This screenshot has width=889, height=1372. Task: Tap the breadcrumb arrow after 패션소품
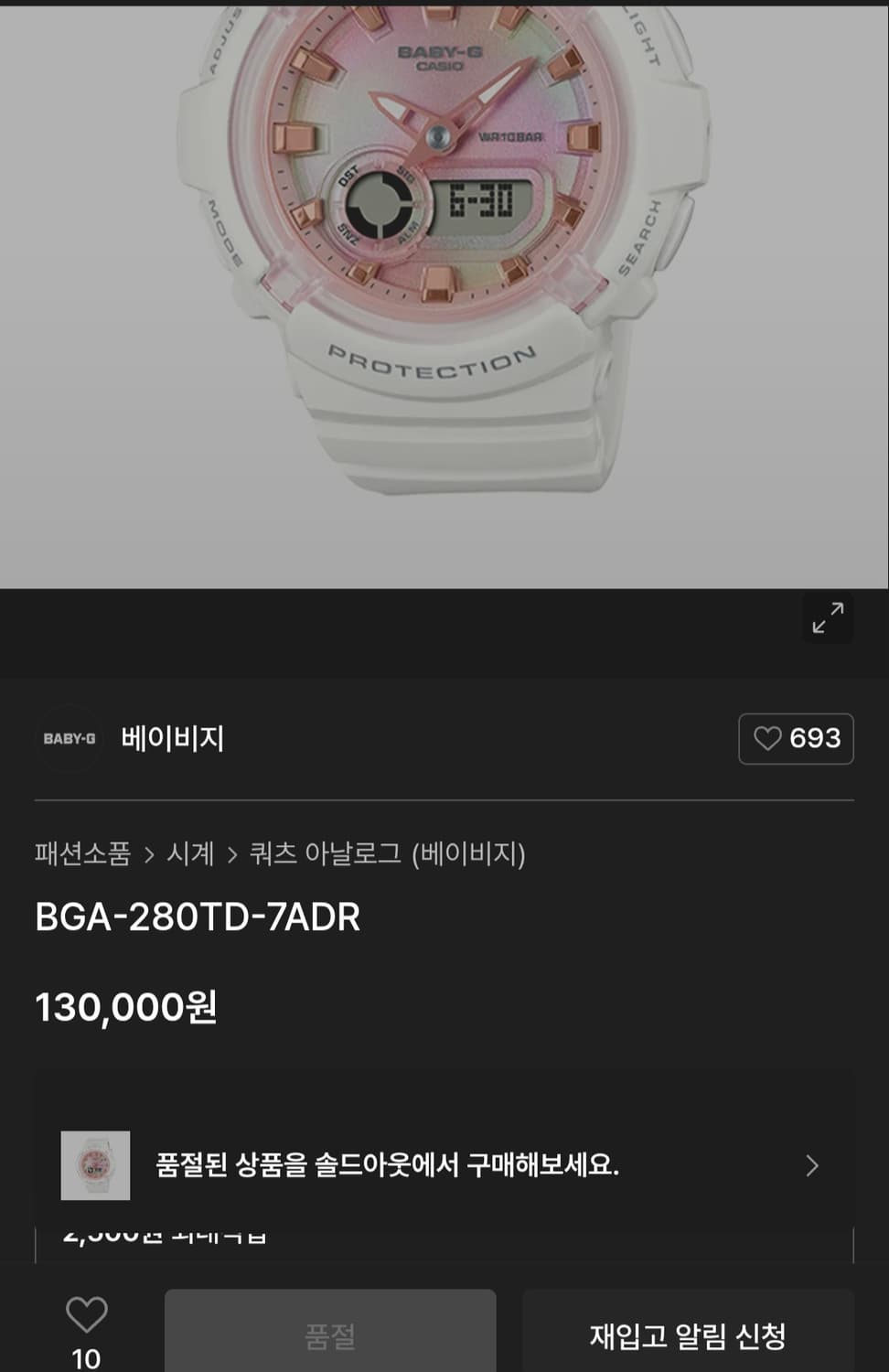click(148, 853)
